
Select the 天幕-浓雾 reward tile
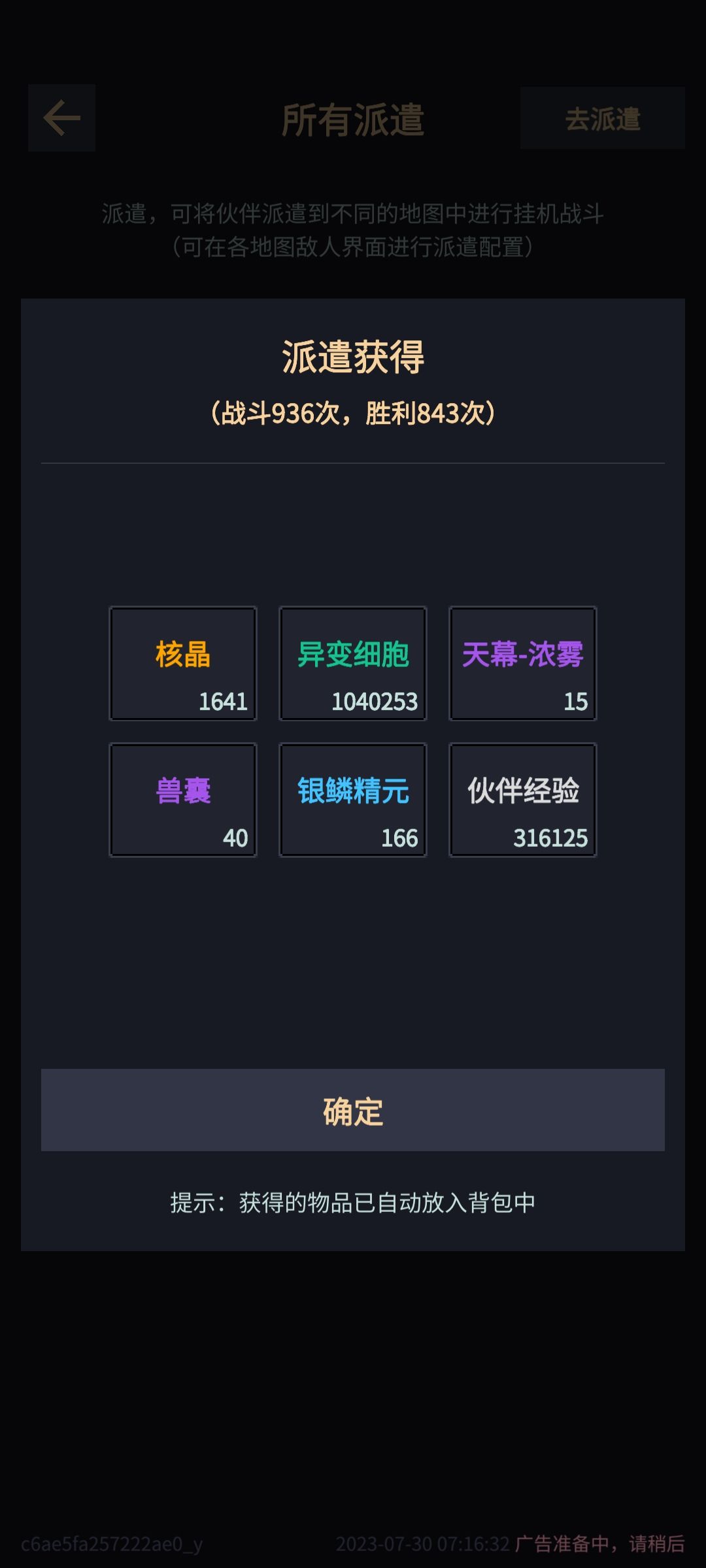(x=523, y=664)
